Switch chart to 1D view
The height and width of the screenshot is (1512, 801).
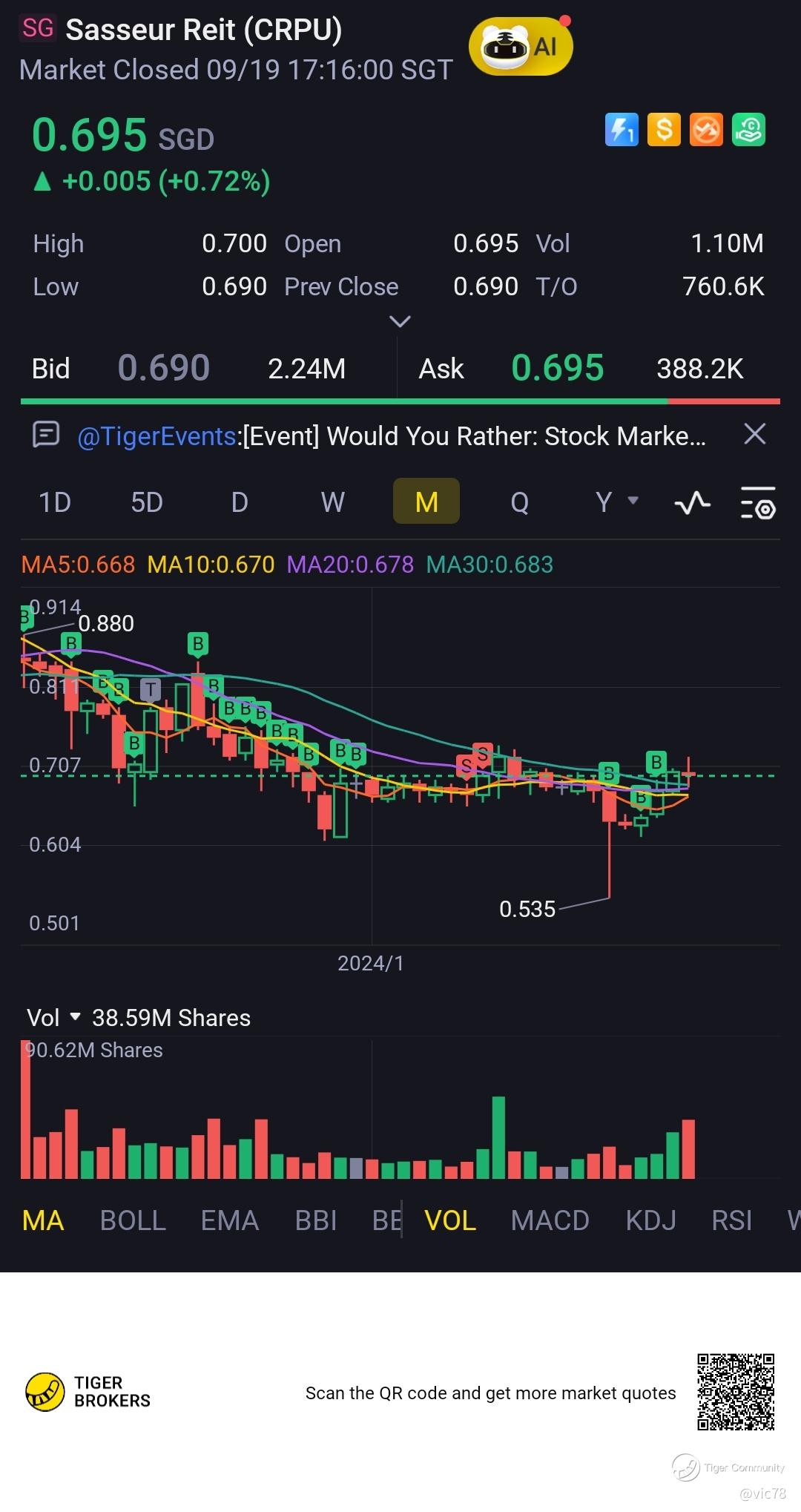click(55, 502)
